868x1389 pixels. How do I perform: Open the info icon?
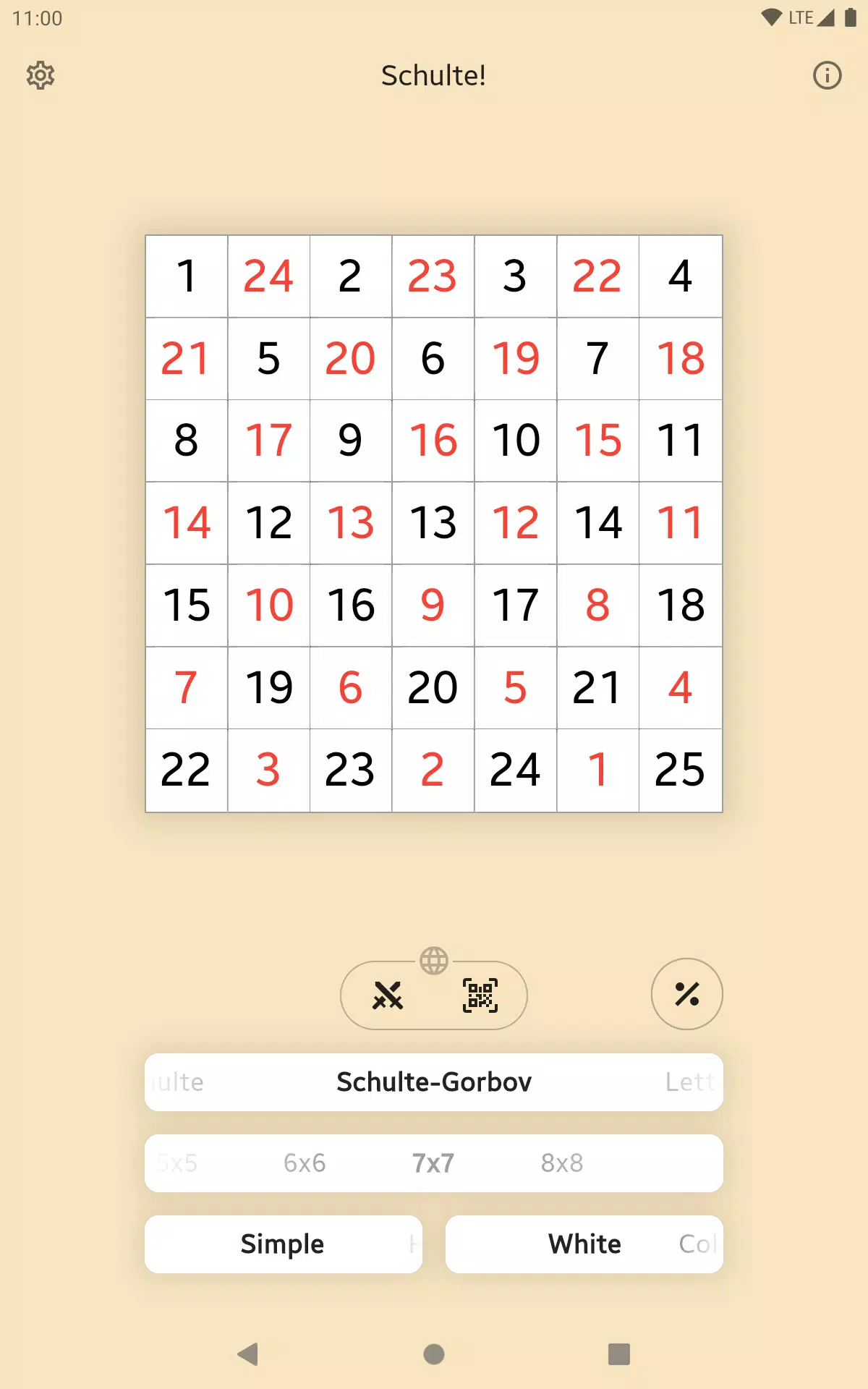827,75
